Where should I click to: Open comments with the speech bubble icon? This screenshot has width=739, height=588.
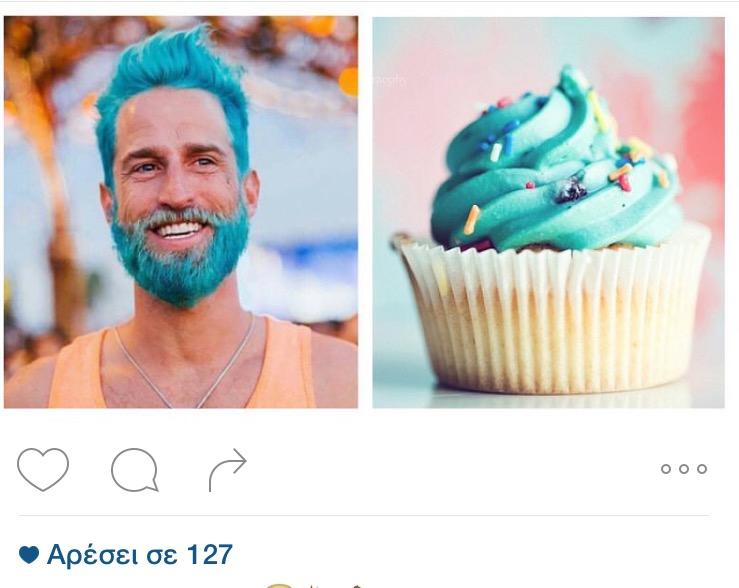[x=134, y=469]
